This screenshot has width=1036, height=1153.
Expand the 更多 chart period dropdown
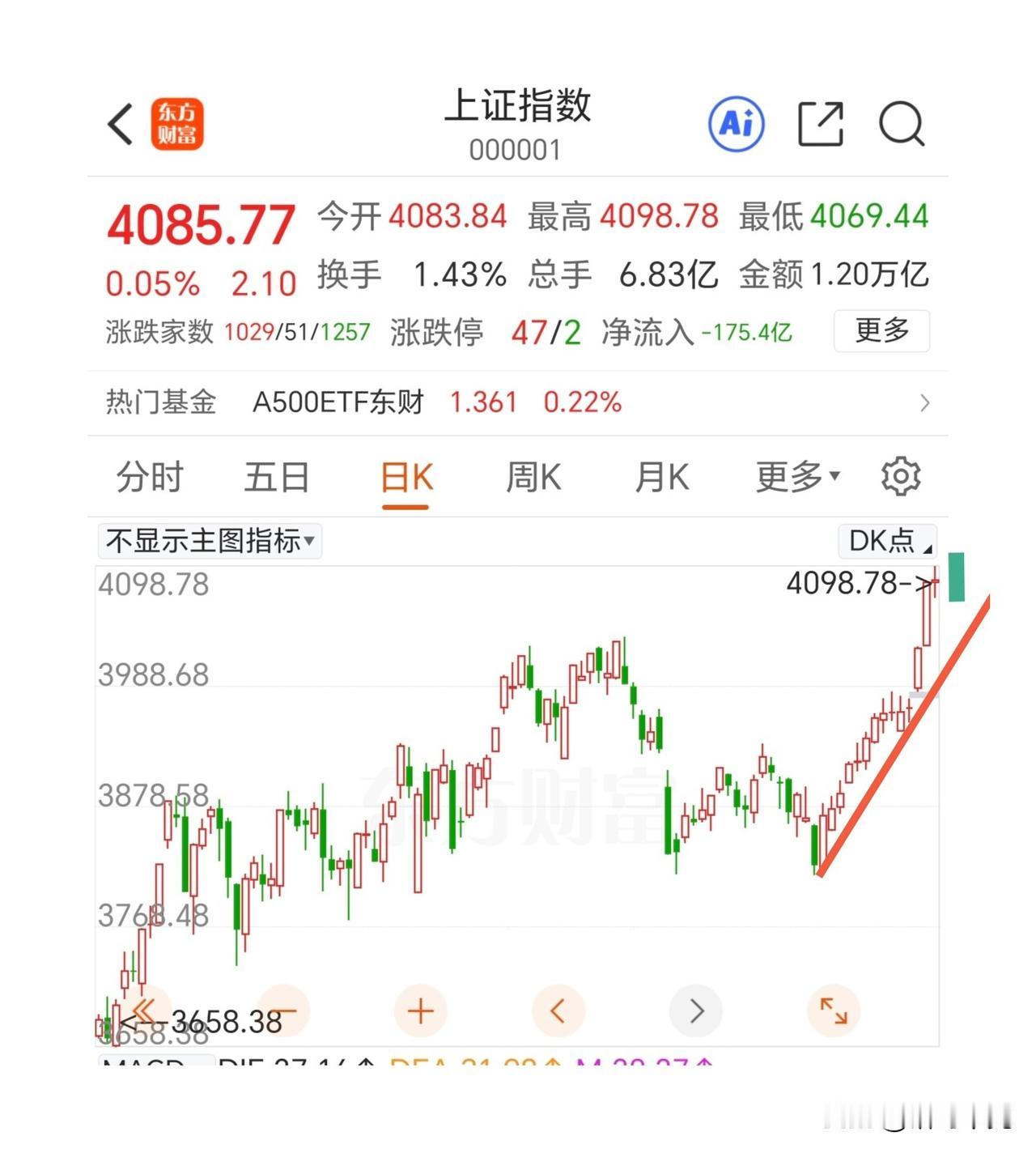point(797,476)
